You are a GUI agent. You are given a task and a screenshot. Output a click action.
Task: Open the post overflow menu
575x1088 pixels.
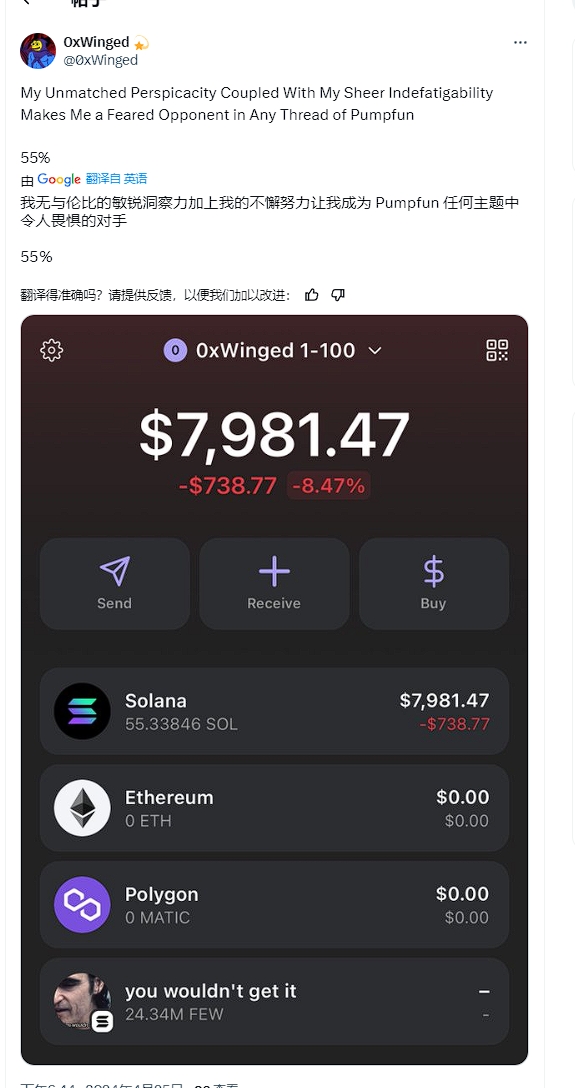[x=520, y=42]
